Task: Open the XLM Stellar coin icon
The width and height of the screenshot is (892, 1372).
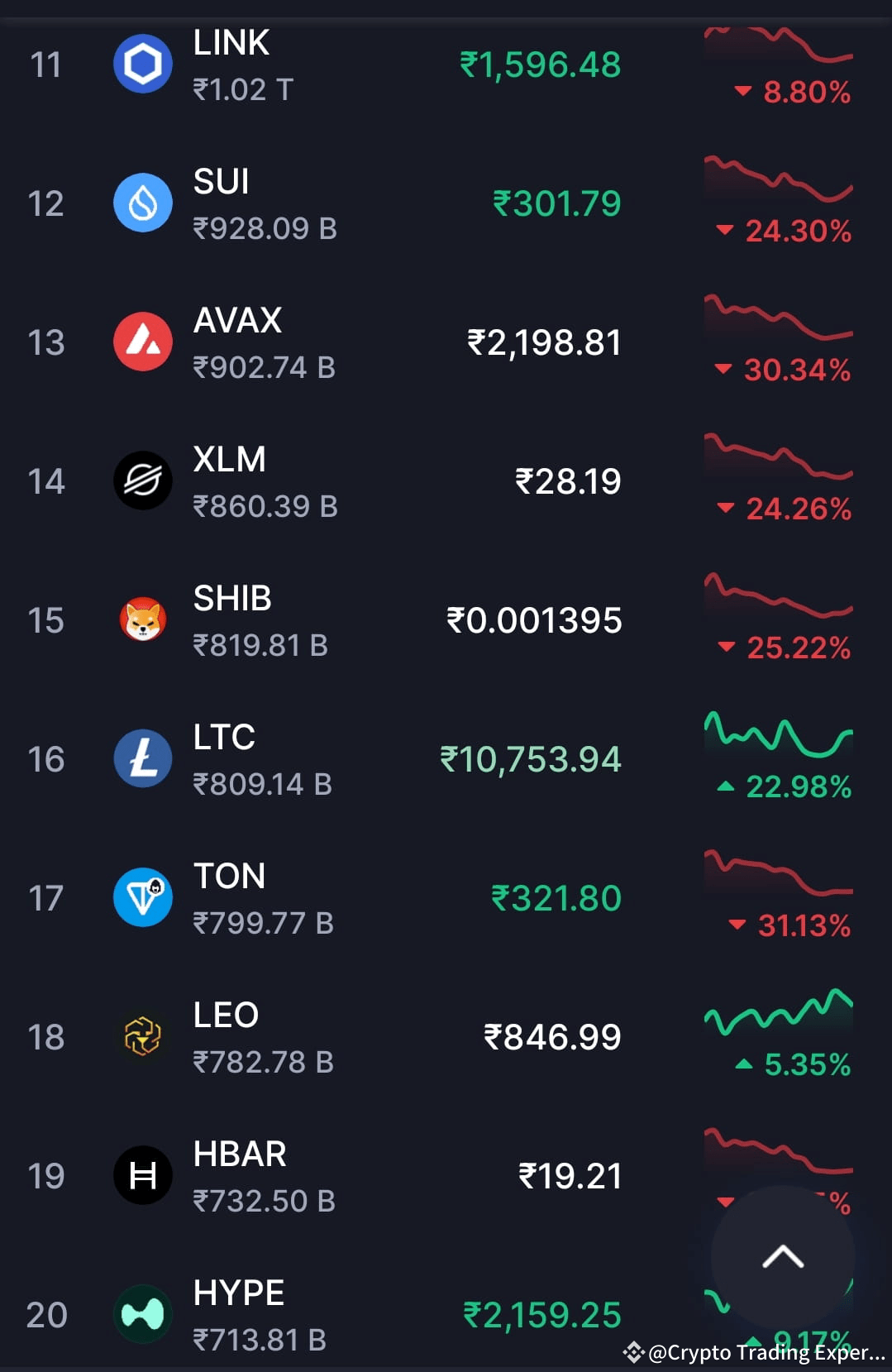Action: (x=142, y=480)
